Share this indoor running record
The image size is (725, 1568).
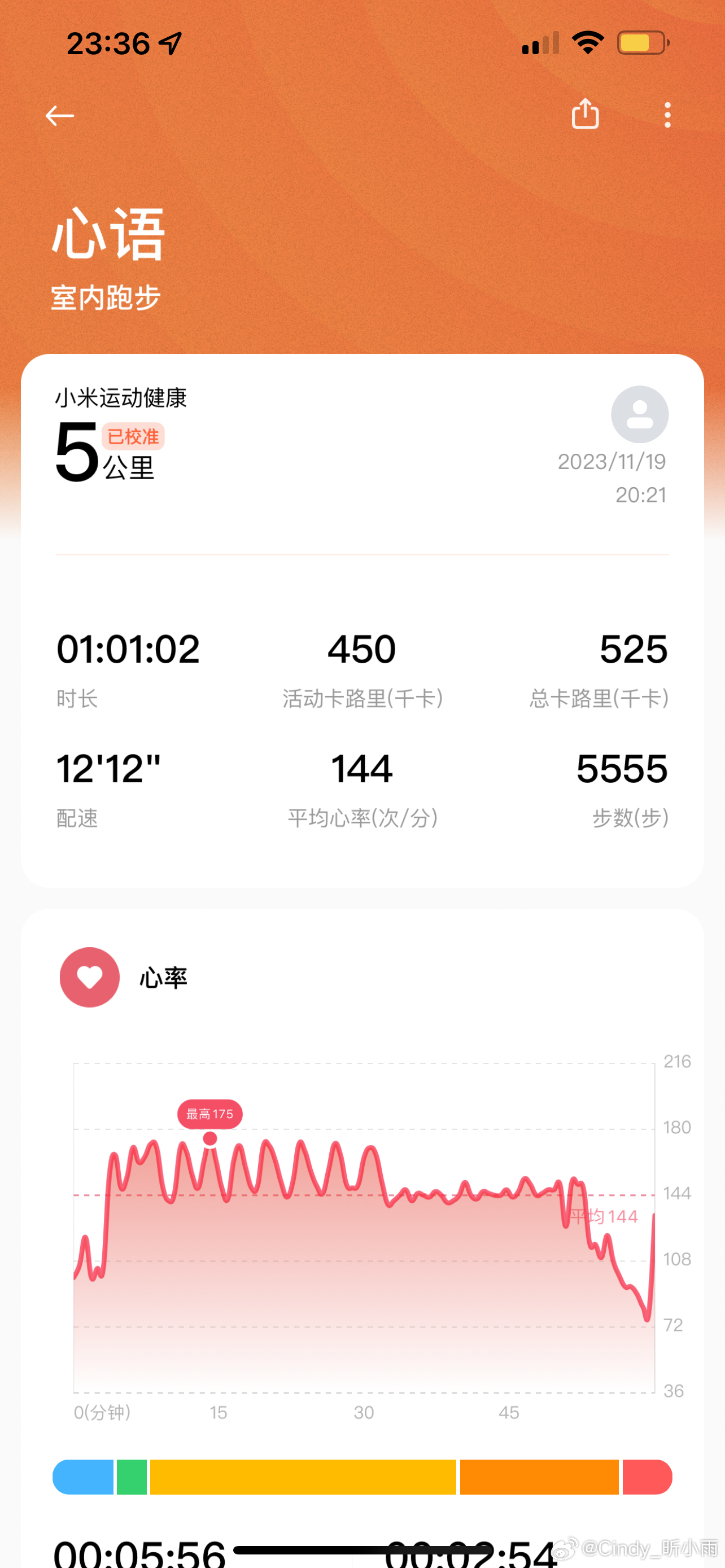pyautogui.click(x=585, y=114)
